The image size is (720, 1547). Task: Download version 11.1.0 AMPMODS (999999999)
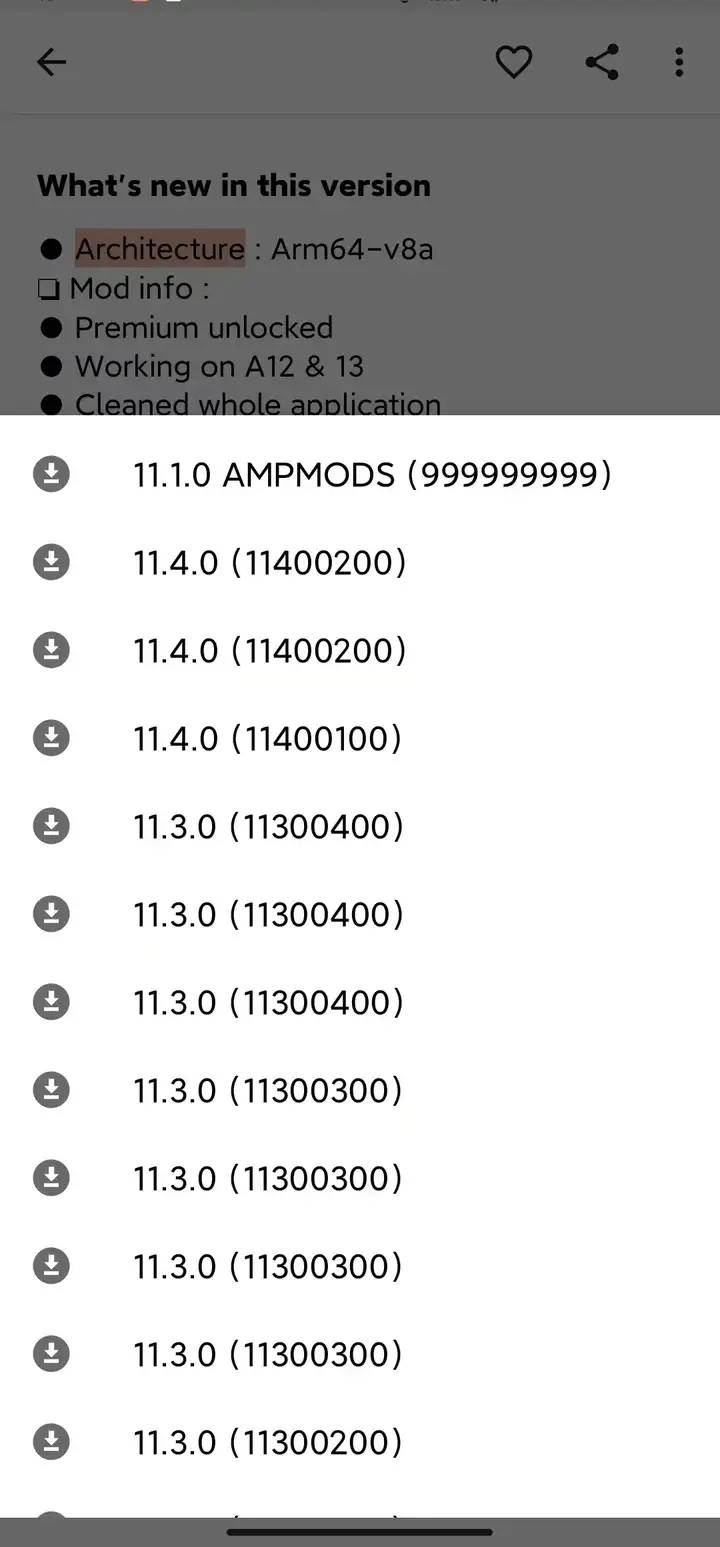pos(360,475)
